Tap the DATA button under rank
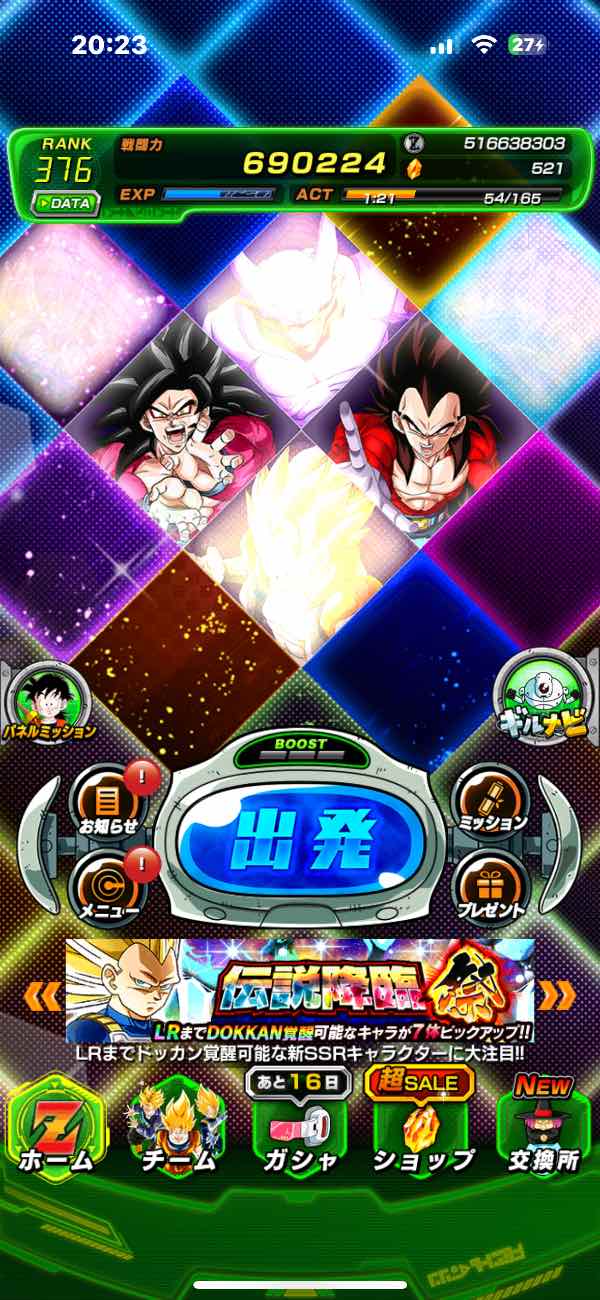The image size is (600, 1300). click(x=65, y=202)
